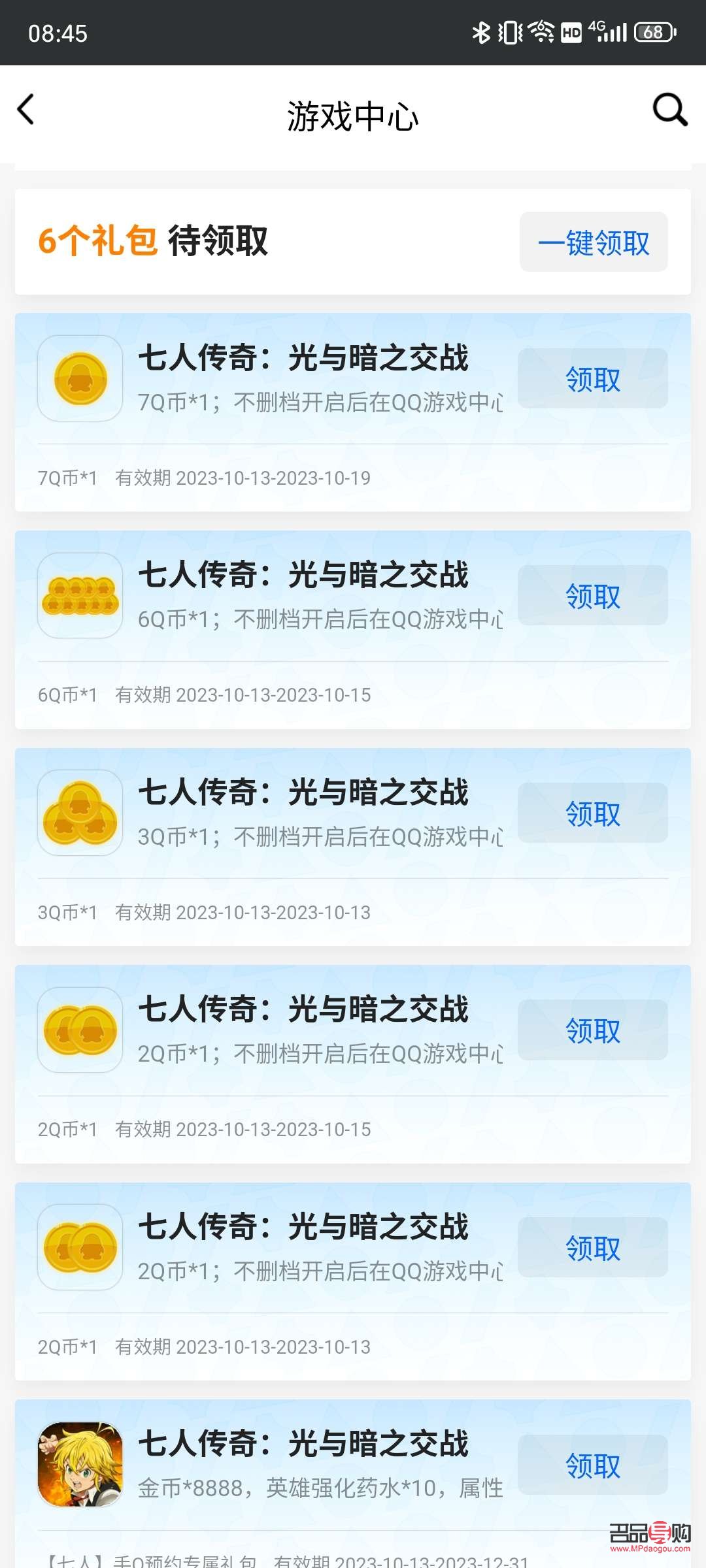Tap the cluster of small 6Q币 coins icon
The image size is (706, 1568).
coord(79,595)
